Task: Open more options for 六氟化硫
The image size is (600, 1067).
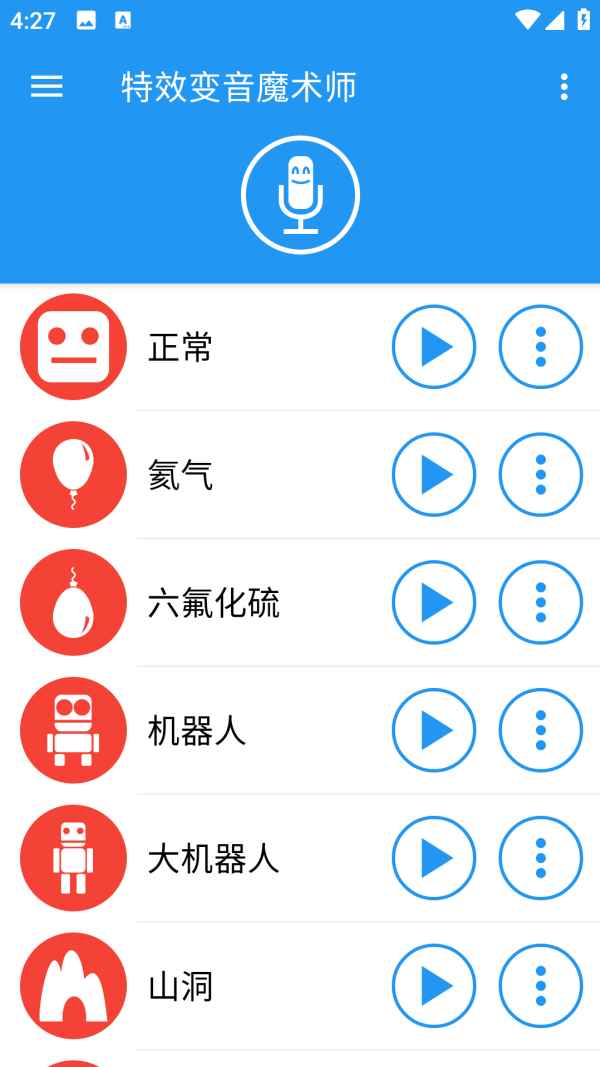Action: point(541,603)
